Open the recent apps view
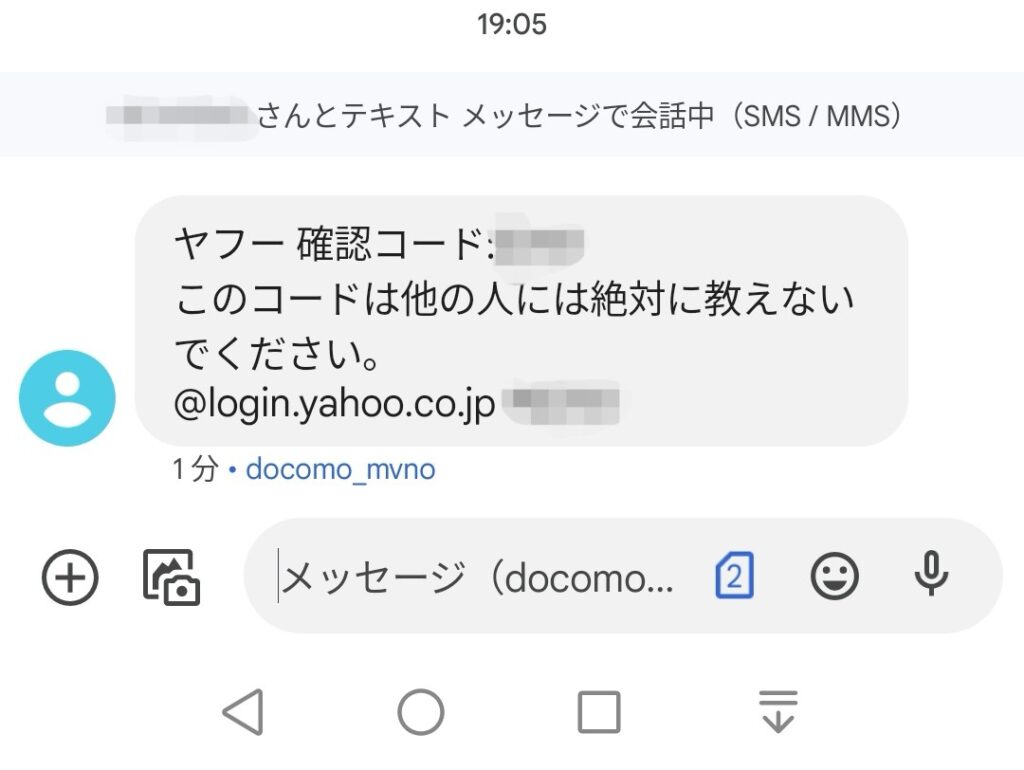The height and width of the screenshot is (770, 1024). [599, 712]
